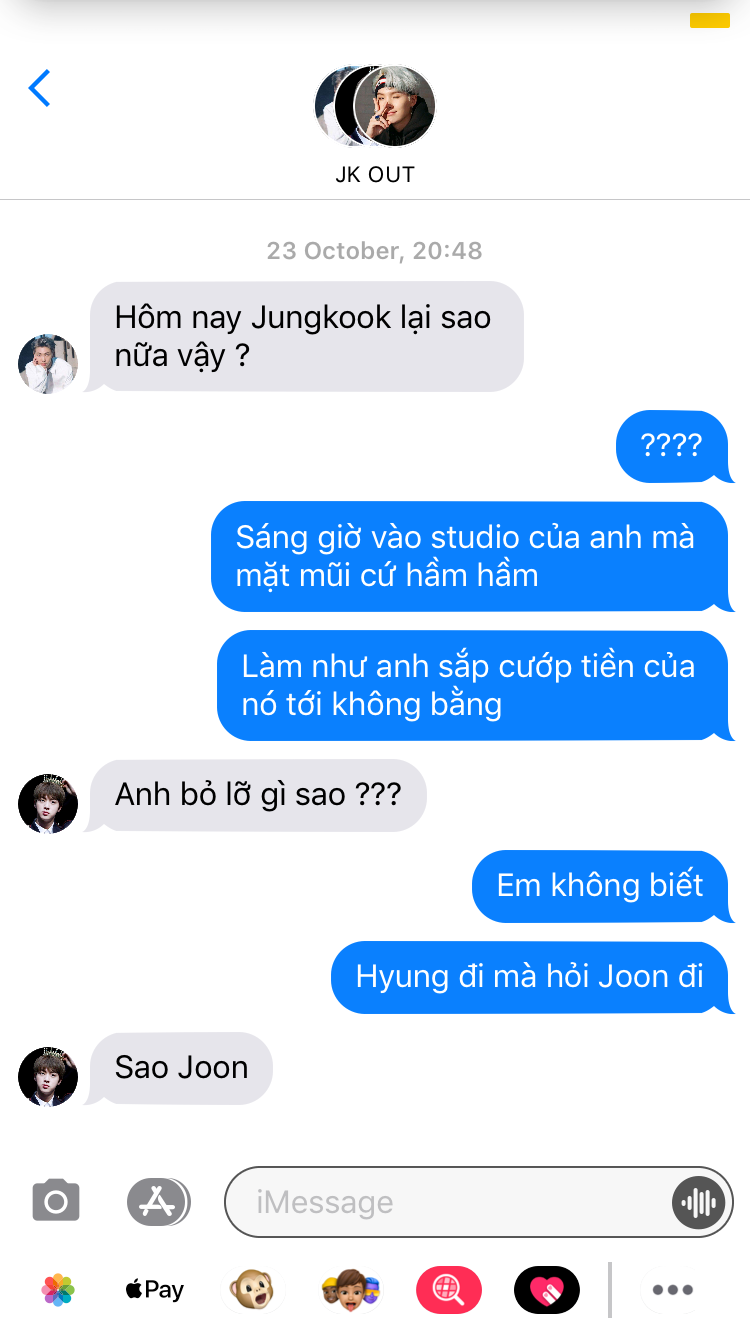Screen dimensions: 750x1334
Task: Record an audio message
Action: [697, 1202]
